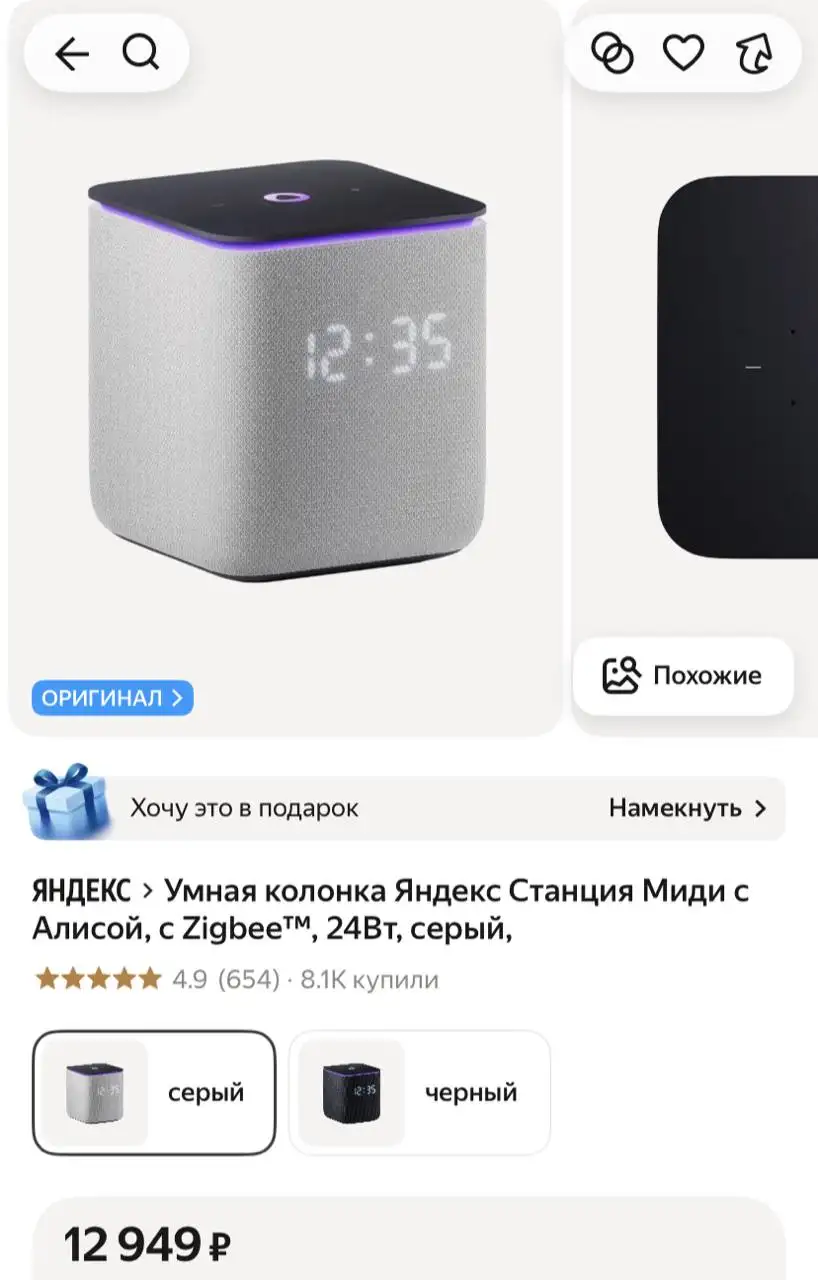Screen dimensions: 818x1280
Task: Select the черный color variant
Action: click(x=419, y=1091)
